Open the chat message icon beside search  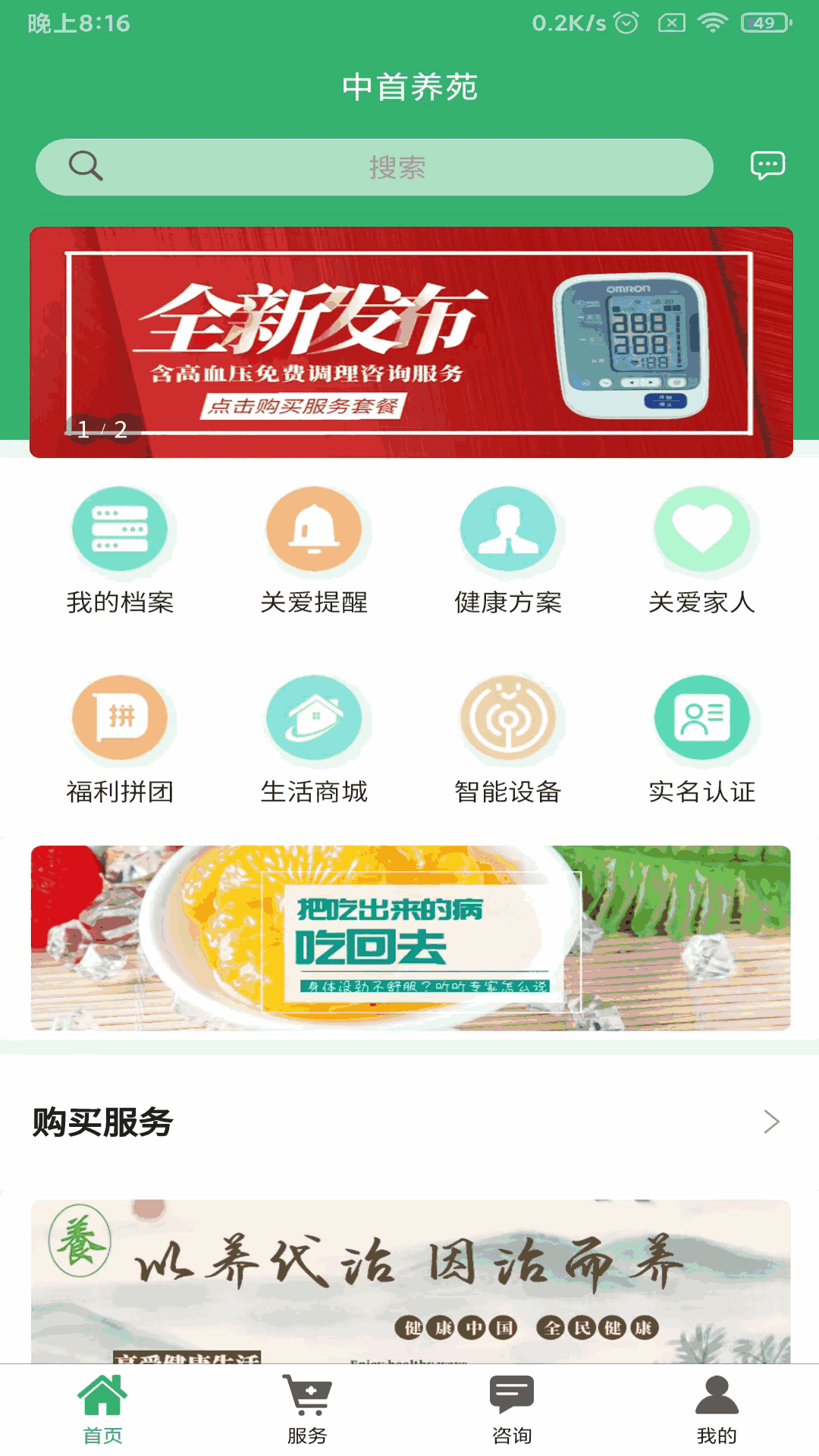tap(767, 165)
